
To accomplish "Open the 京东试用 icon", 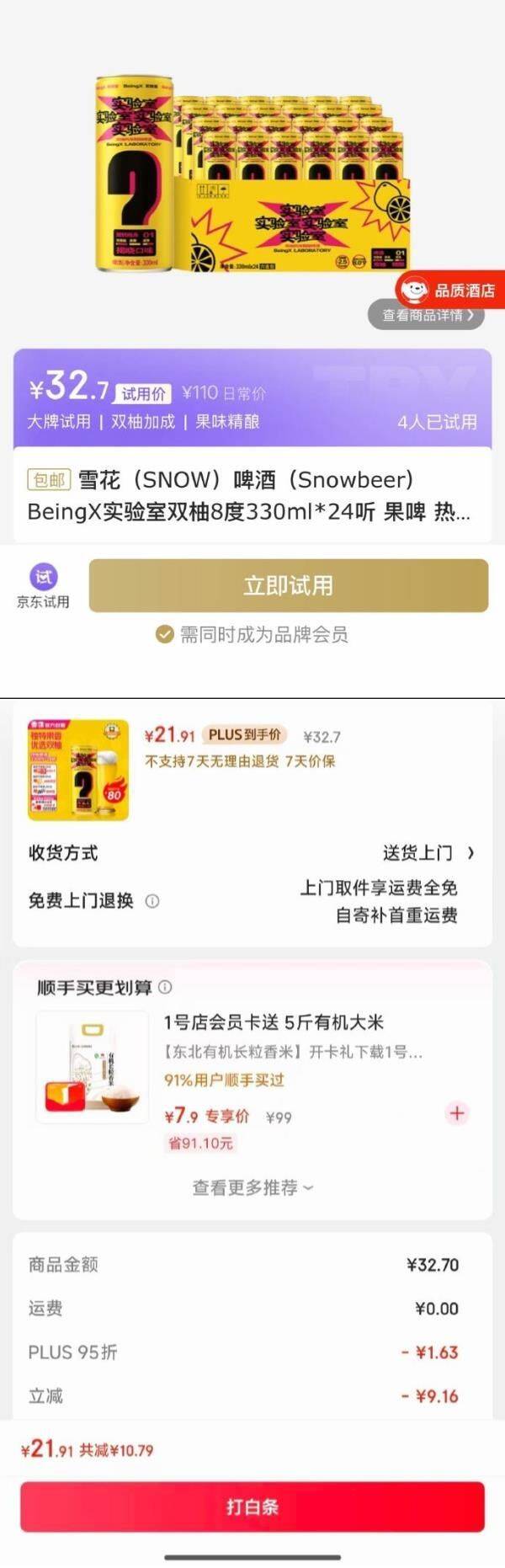I will point(43,585).
